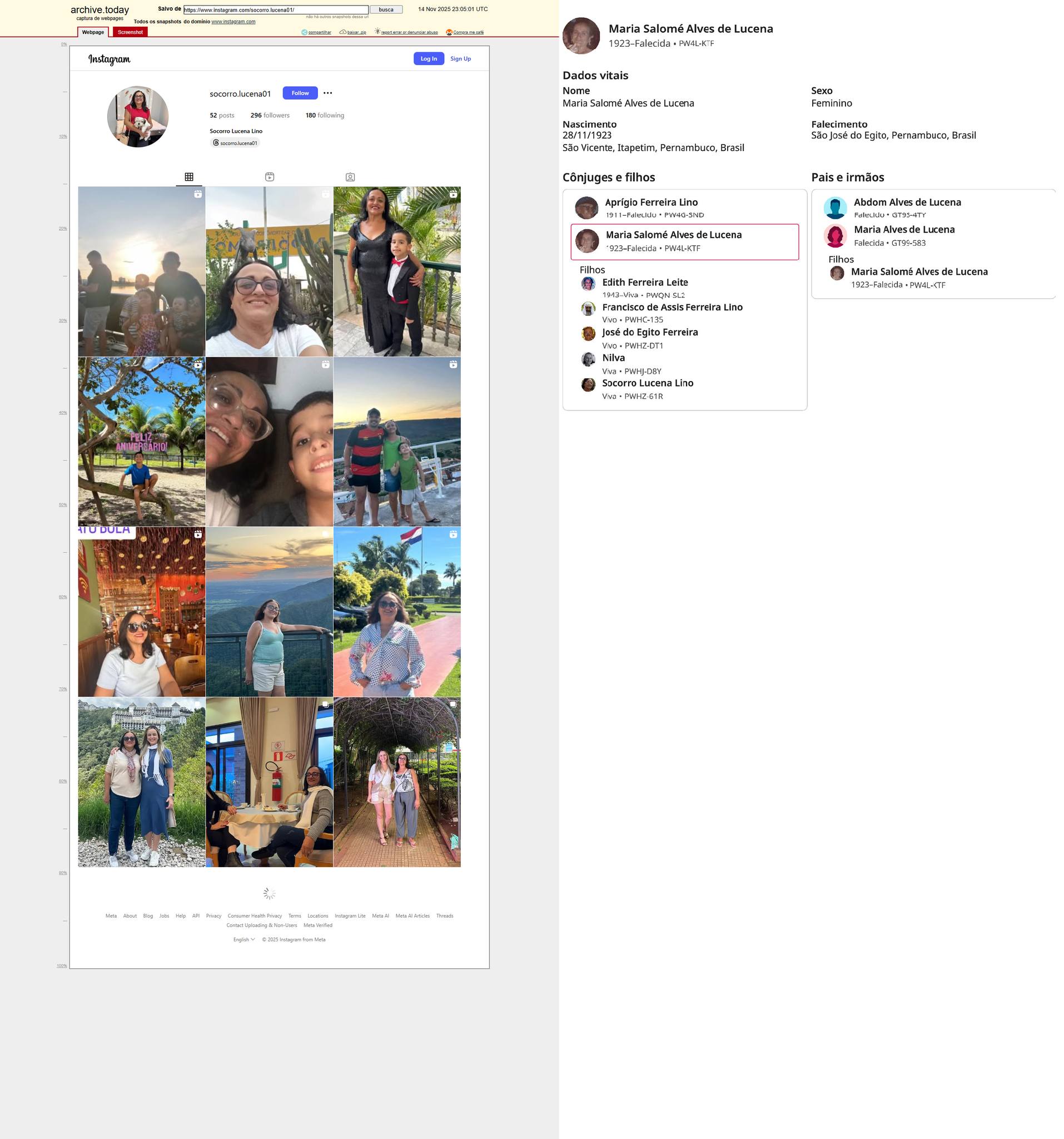Open the English language dropdown

[x=244, y=939]
